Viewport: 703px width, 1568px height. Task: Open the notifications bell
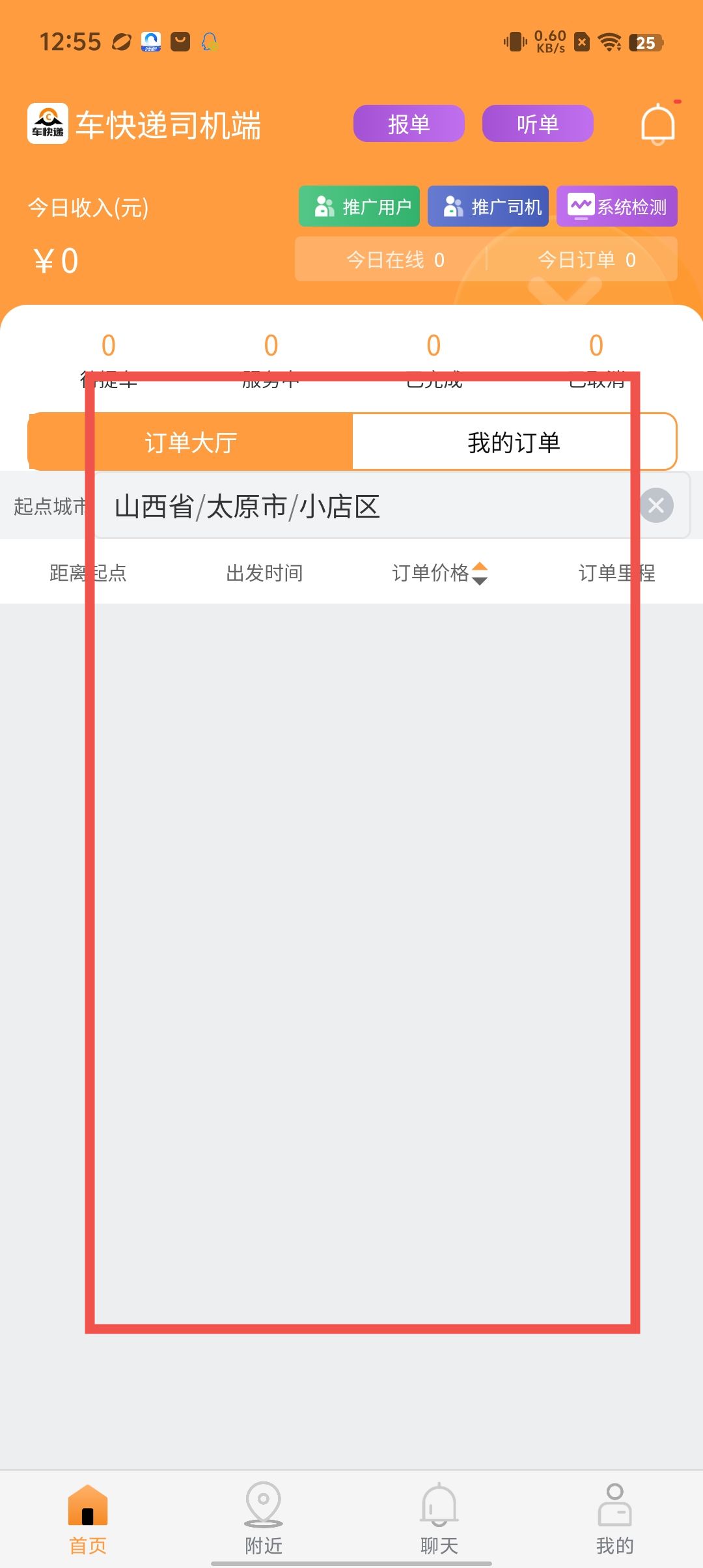[x=658, y=124]
